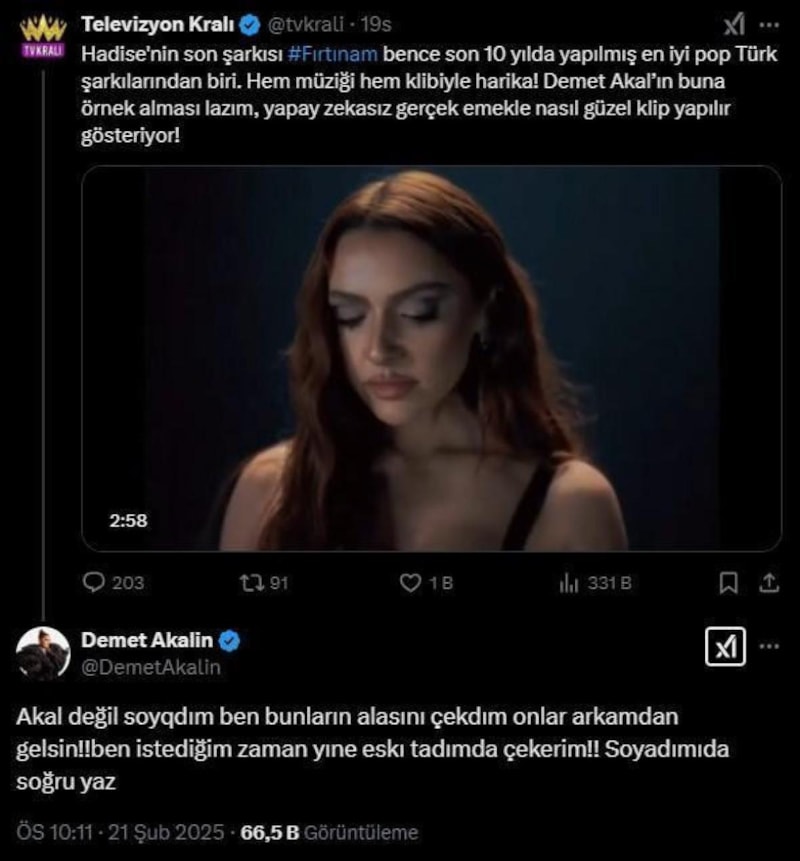The width and height of the screenshot is (800, 861).
Task: Open overflow menu on Demet Akalin's reply
Action: [x=770, y=645]
